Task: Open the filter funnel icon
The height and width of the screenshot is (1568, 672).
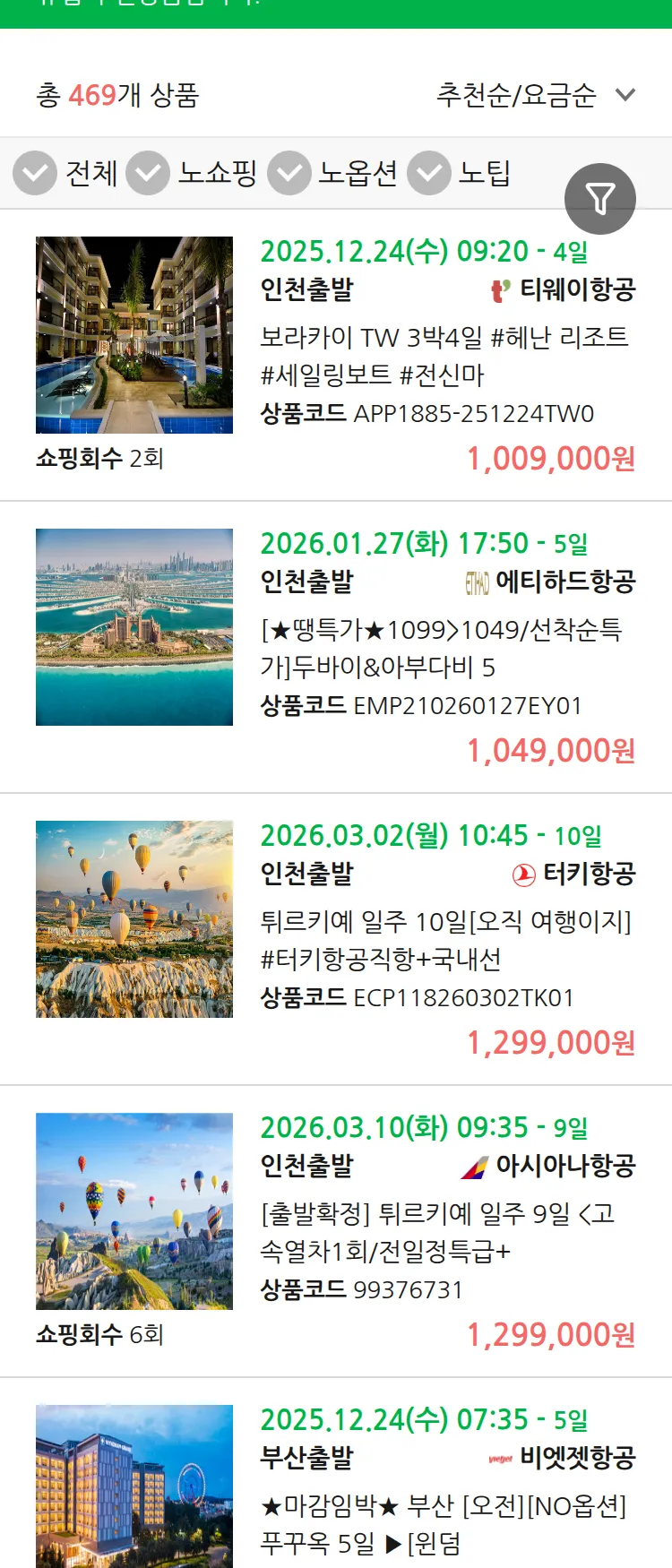Action: click(x=600, y=198)
